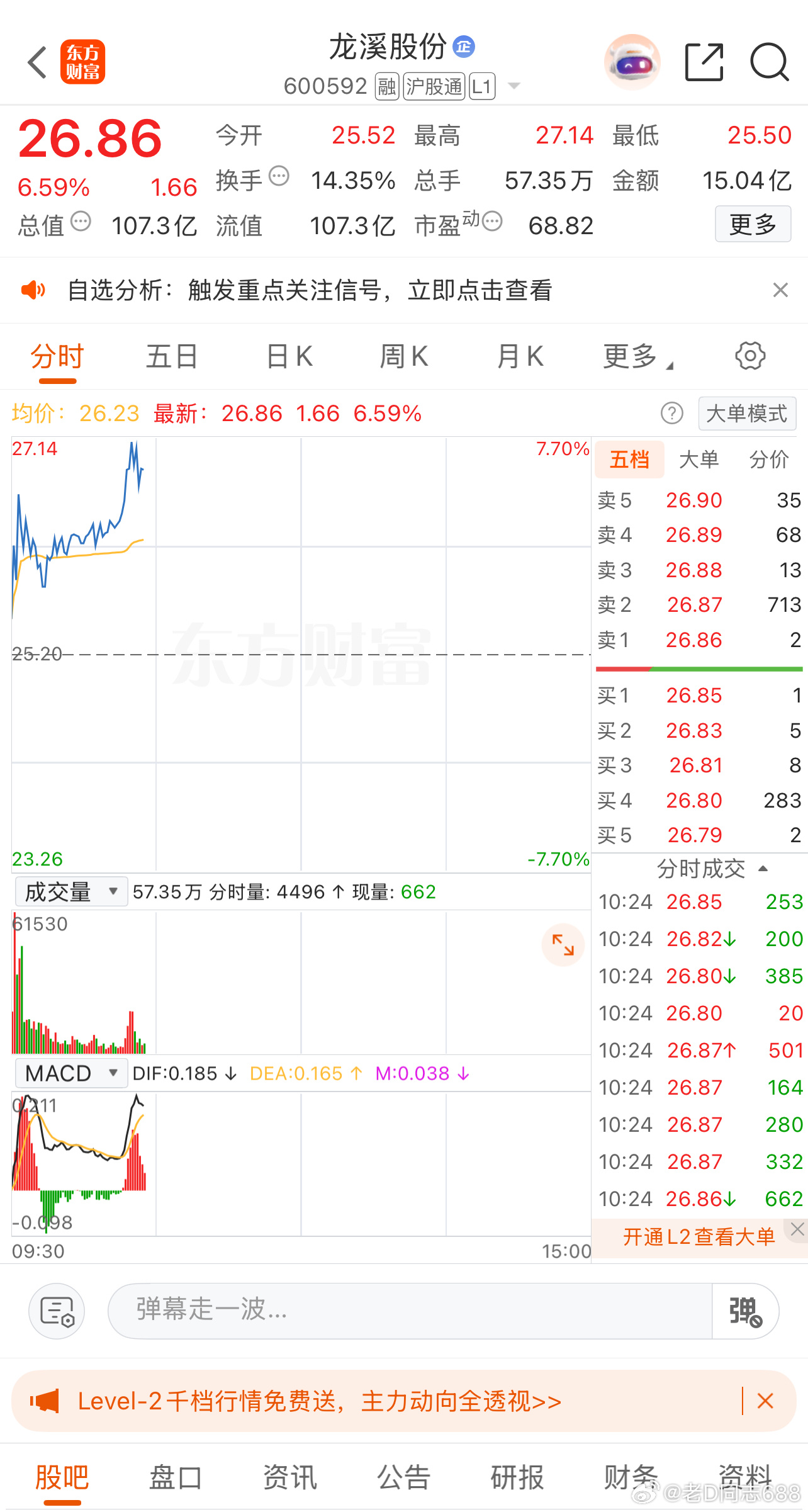The height and width of the screenshot is (1512, 808).
Task: Tap the 更多 button in quote details
Action: [753, 224]
